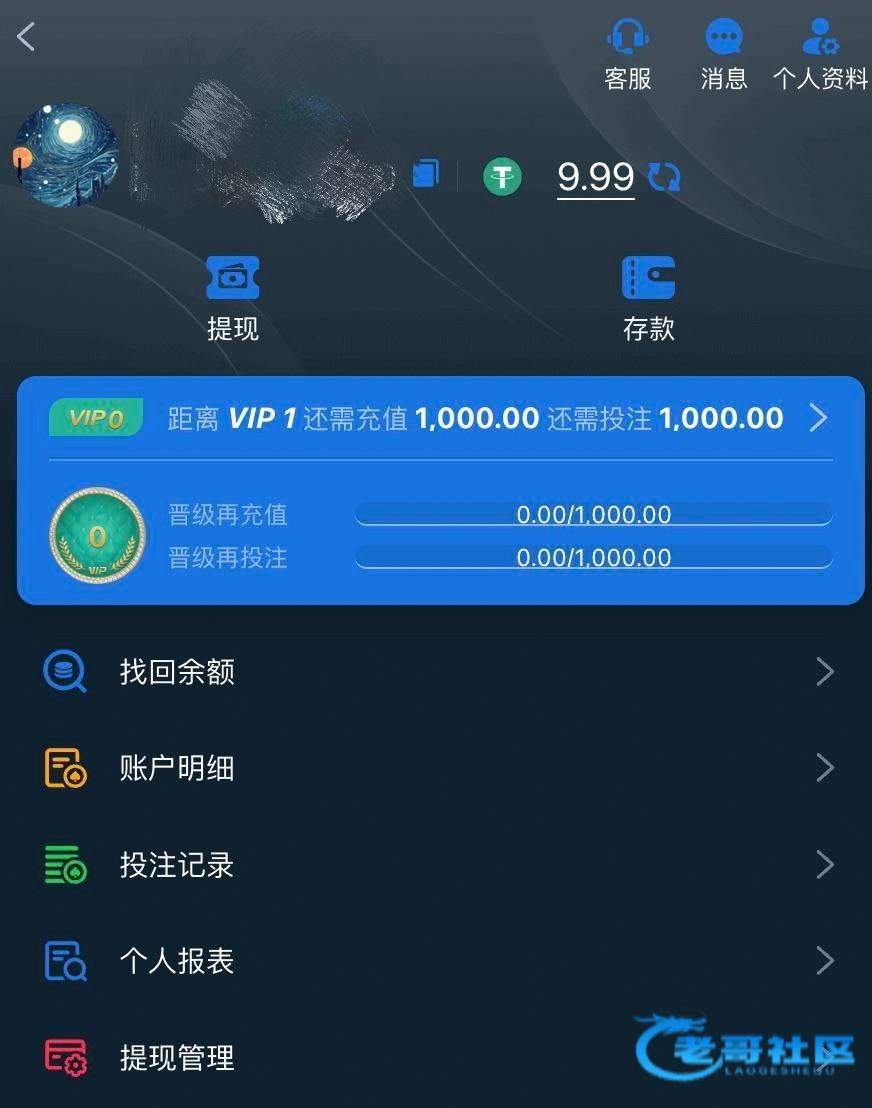Copy the account ID with the copy icon

[x=426, y=174]
